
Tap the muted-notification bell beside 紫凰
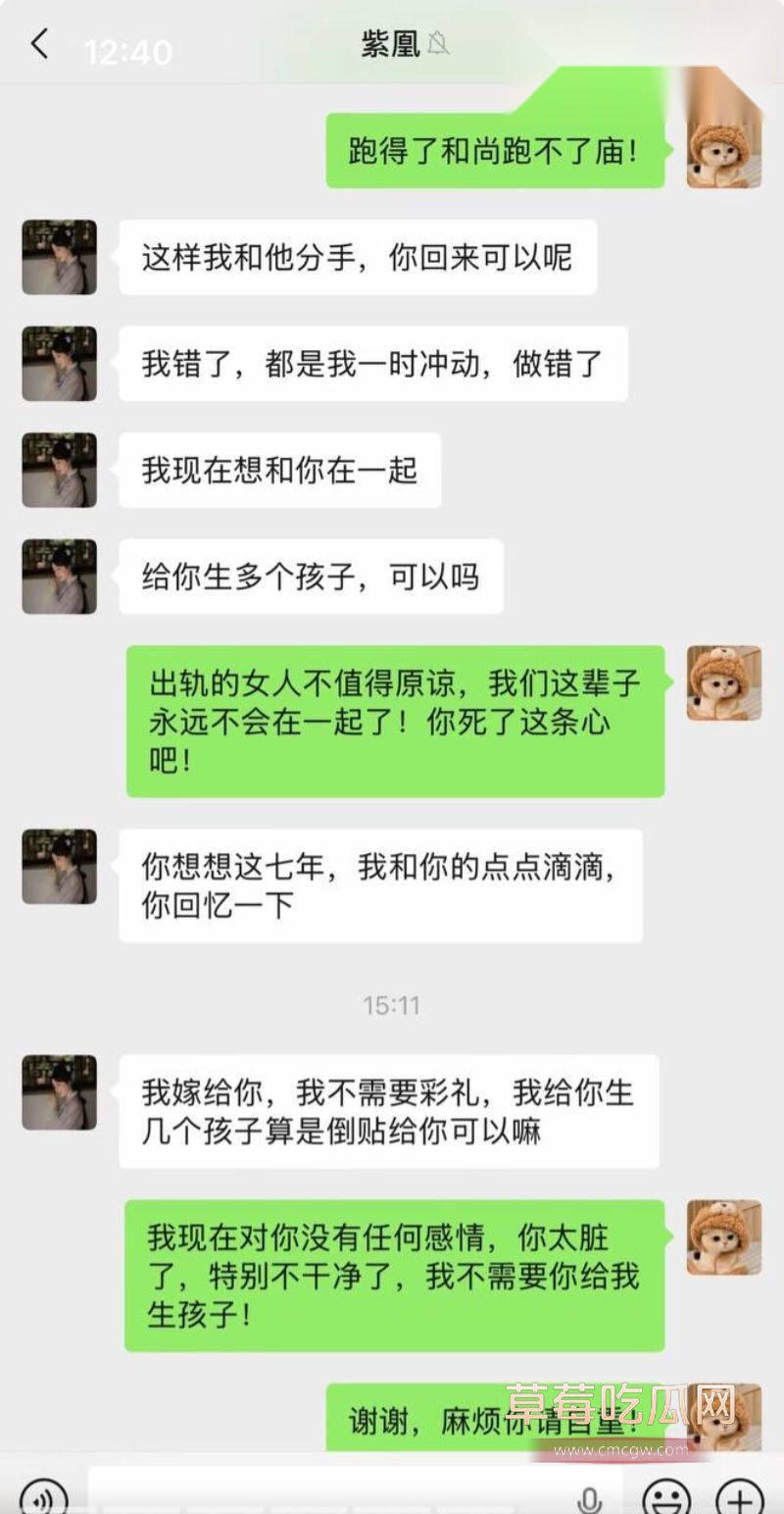(x=434, y=44)
